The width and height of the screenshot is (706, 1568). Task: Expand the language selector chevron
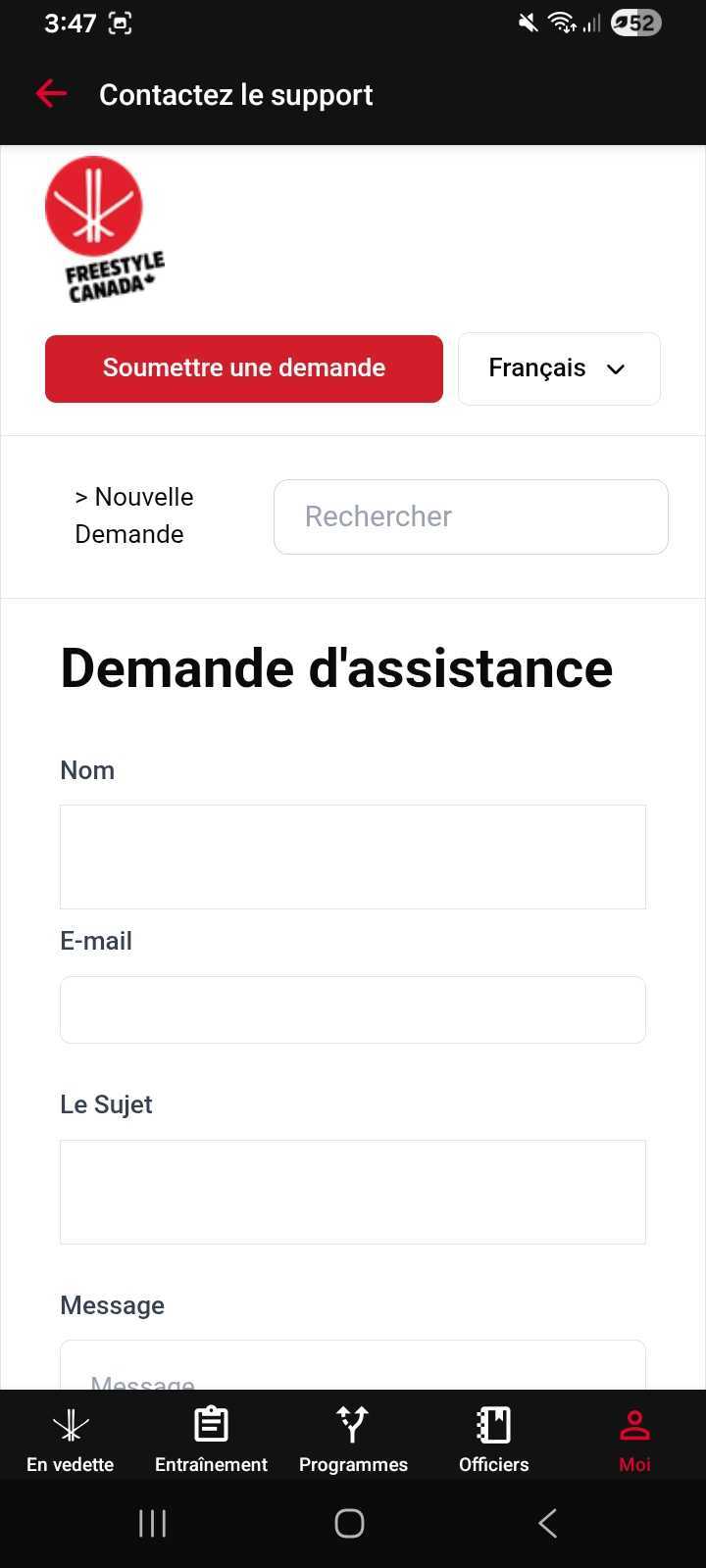pos(616,370)
